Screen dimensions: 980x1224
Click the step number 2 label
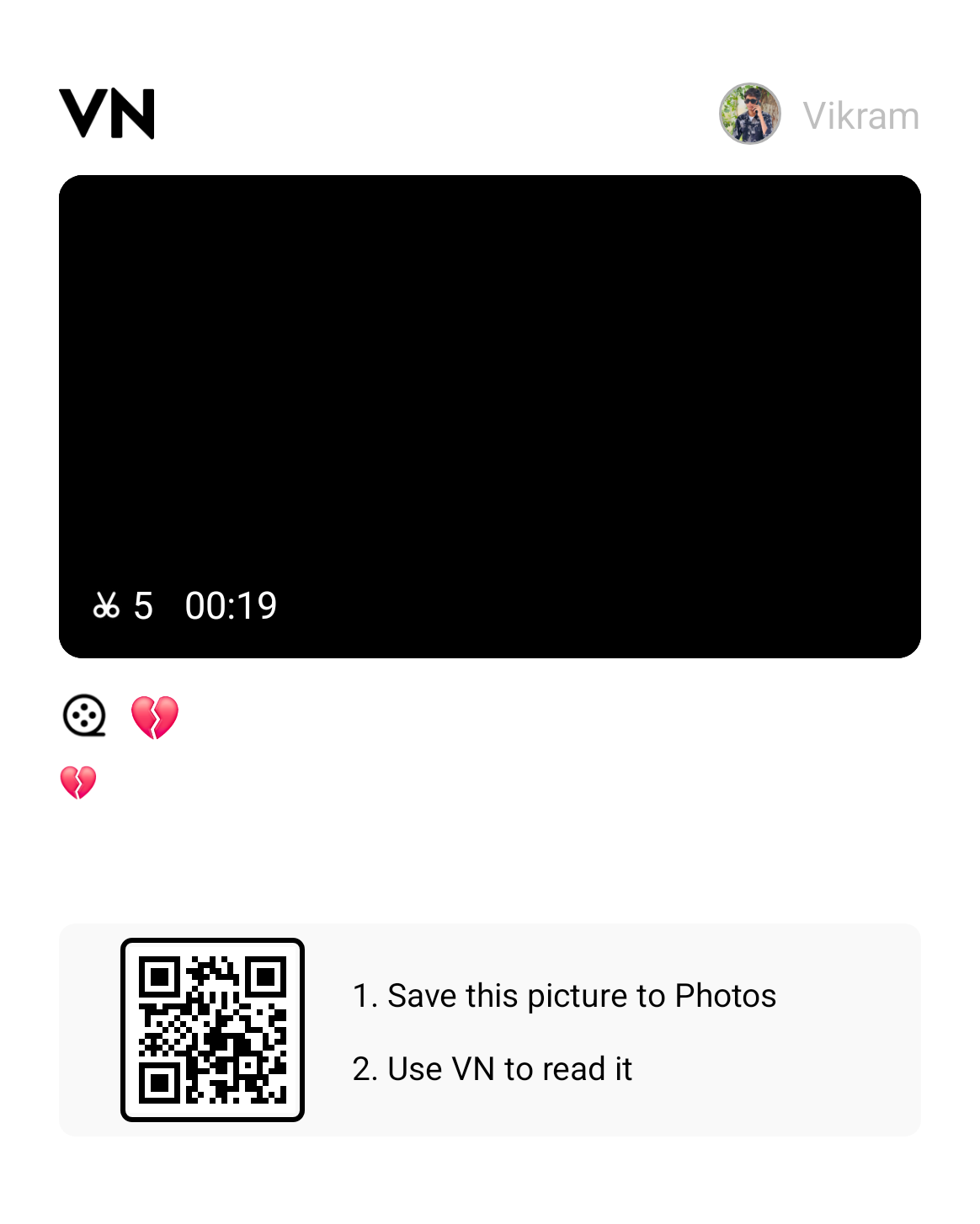(362, 1068)
